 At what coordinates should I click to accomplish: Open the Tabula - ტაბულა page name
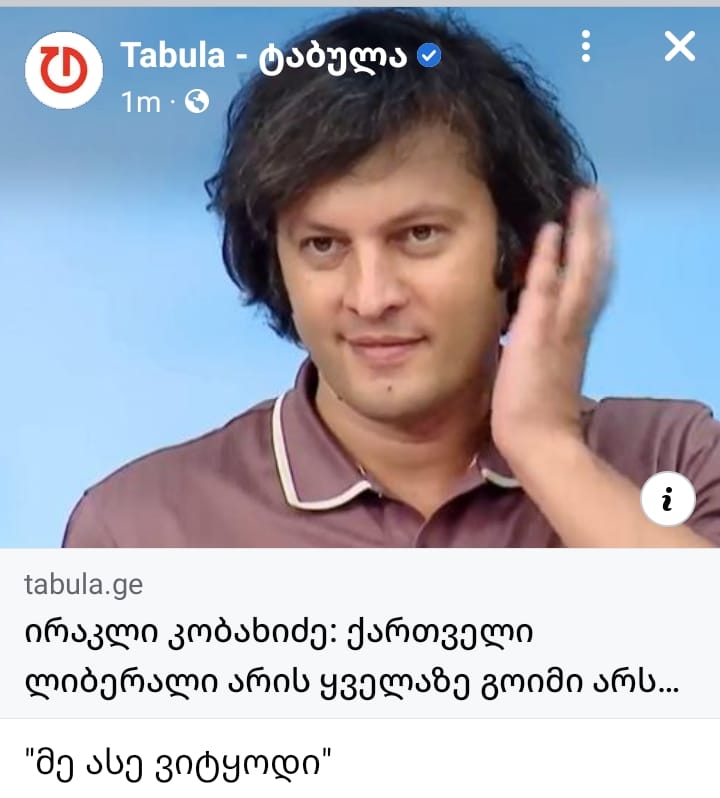264,56
